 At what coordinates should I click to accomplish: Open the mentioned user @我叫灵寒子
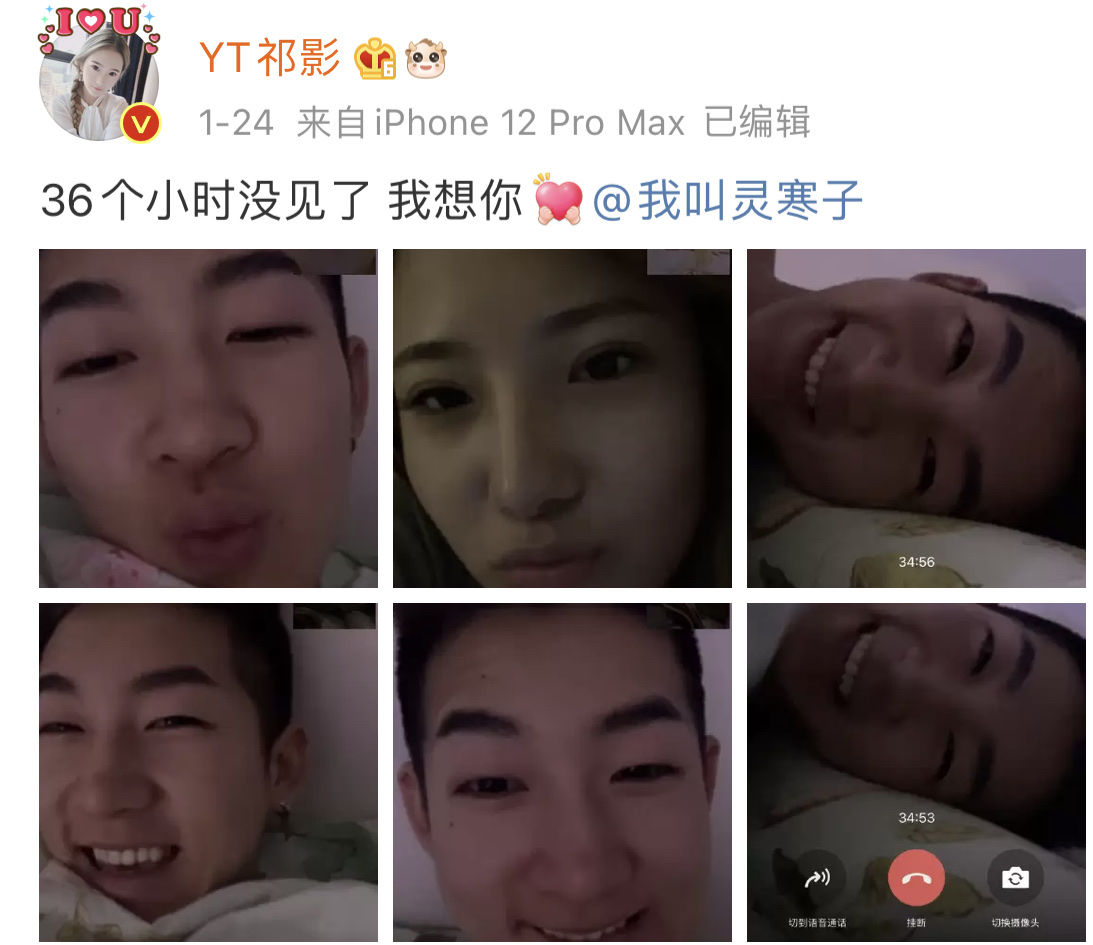click(728, 200)
